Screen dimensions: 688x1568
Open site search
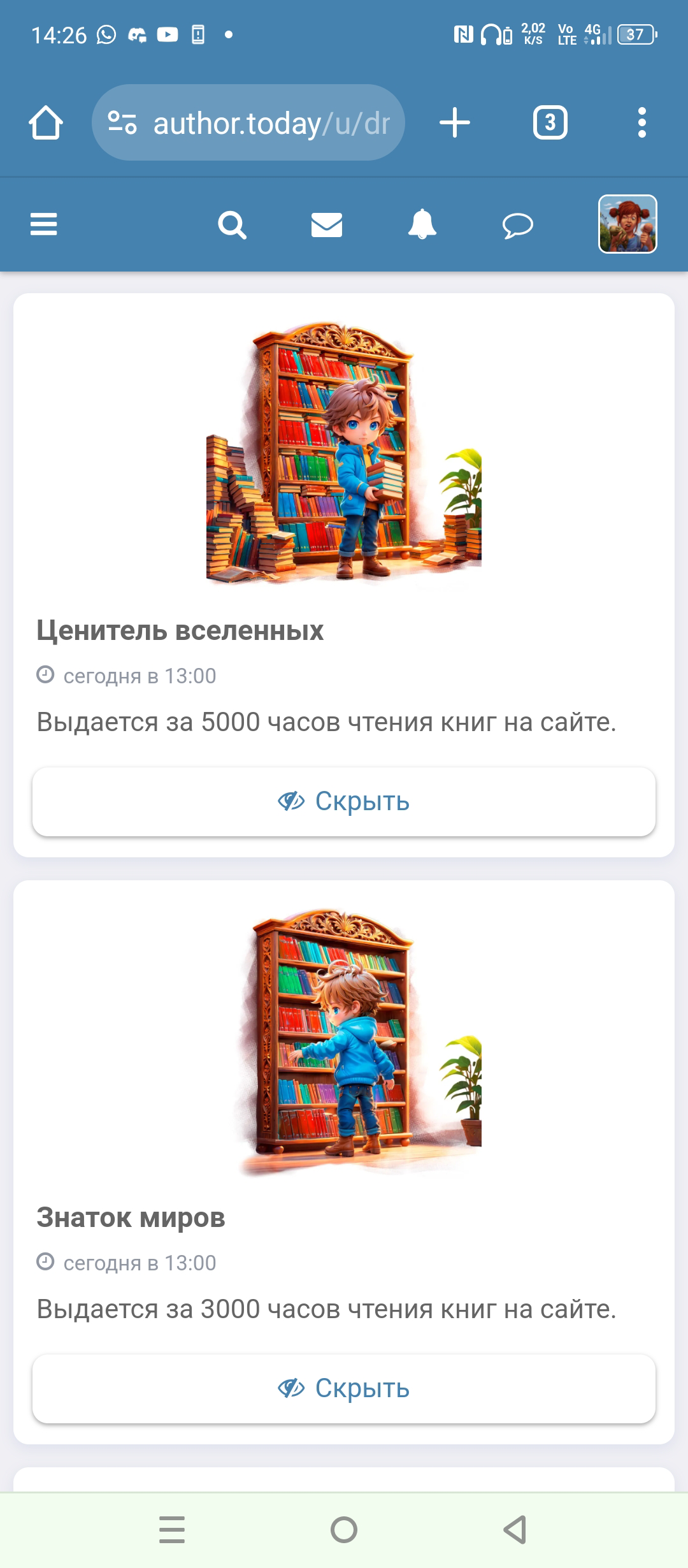coord(232,224)
